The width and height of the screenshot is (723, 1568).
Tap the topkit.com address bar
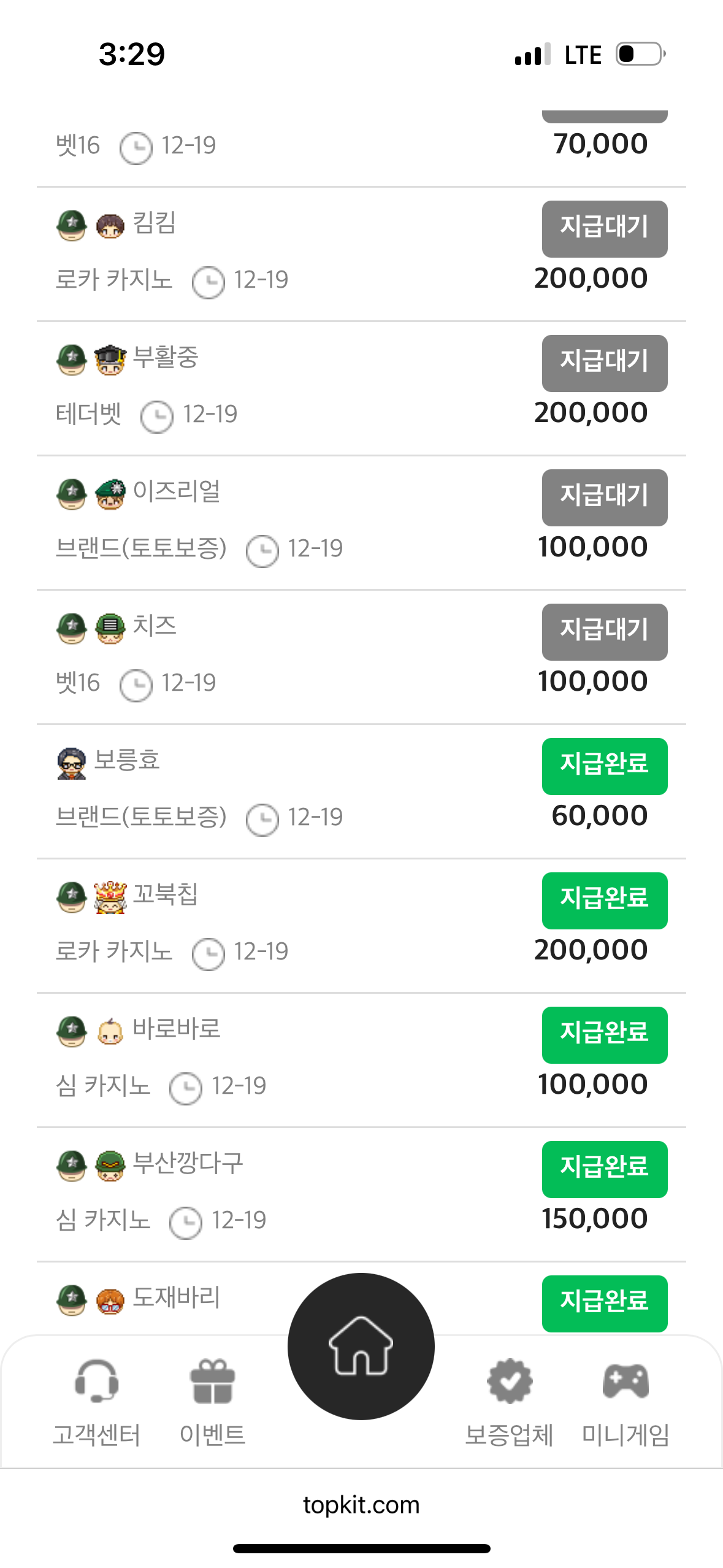(361, 1505)
